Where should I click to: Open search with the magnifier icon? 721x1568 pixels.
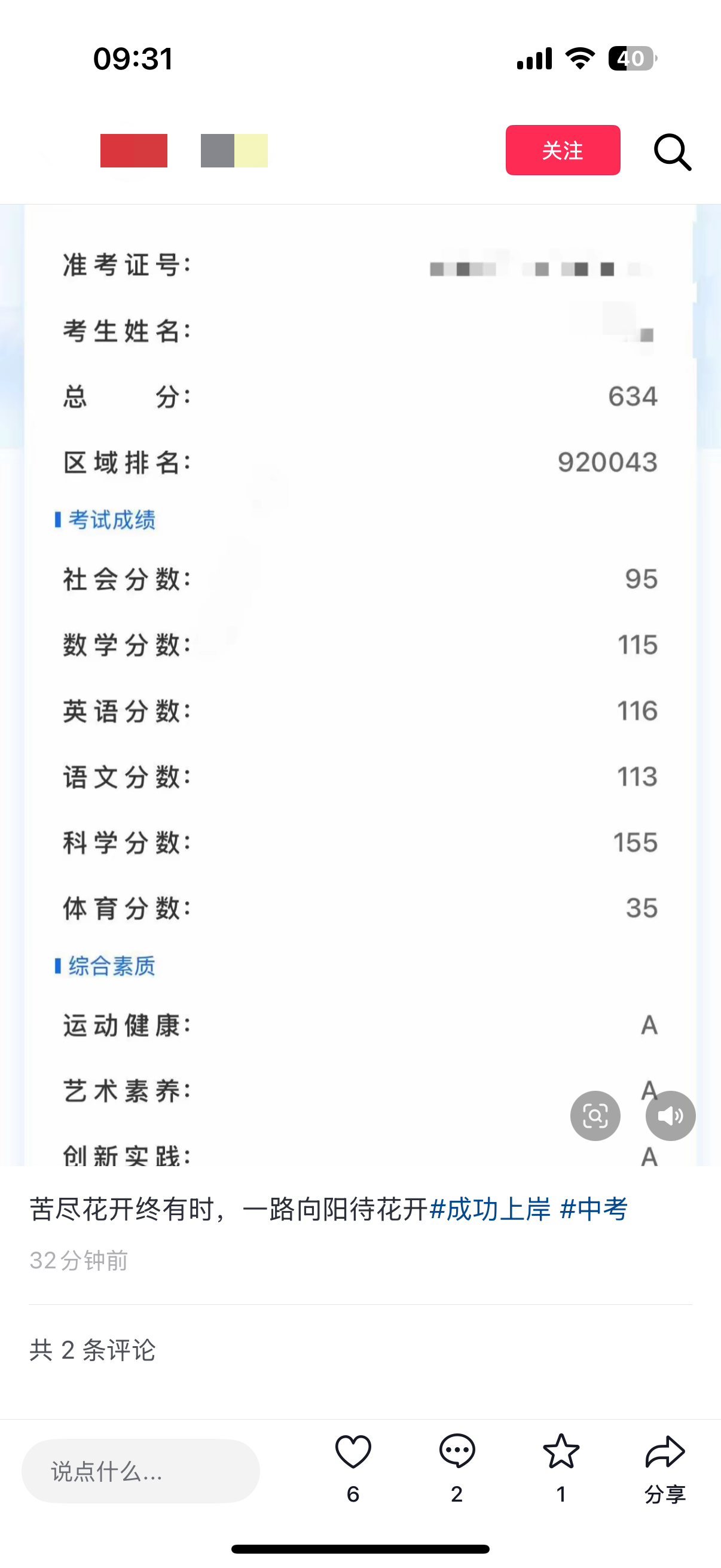(673, 151)
